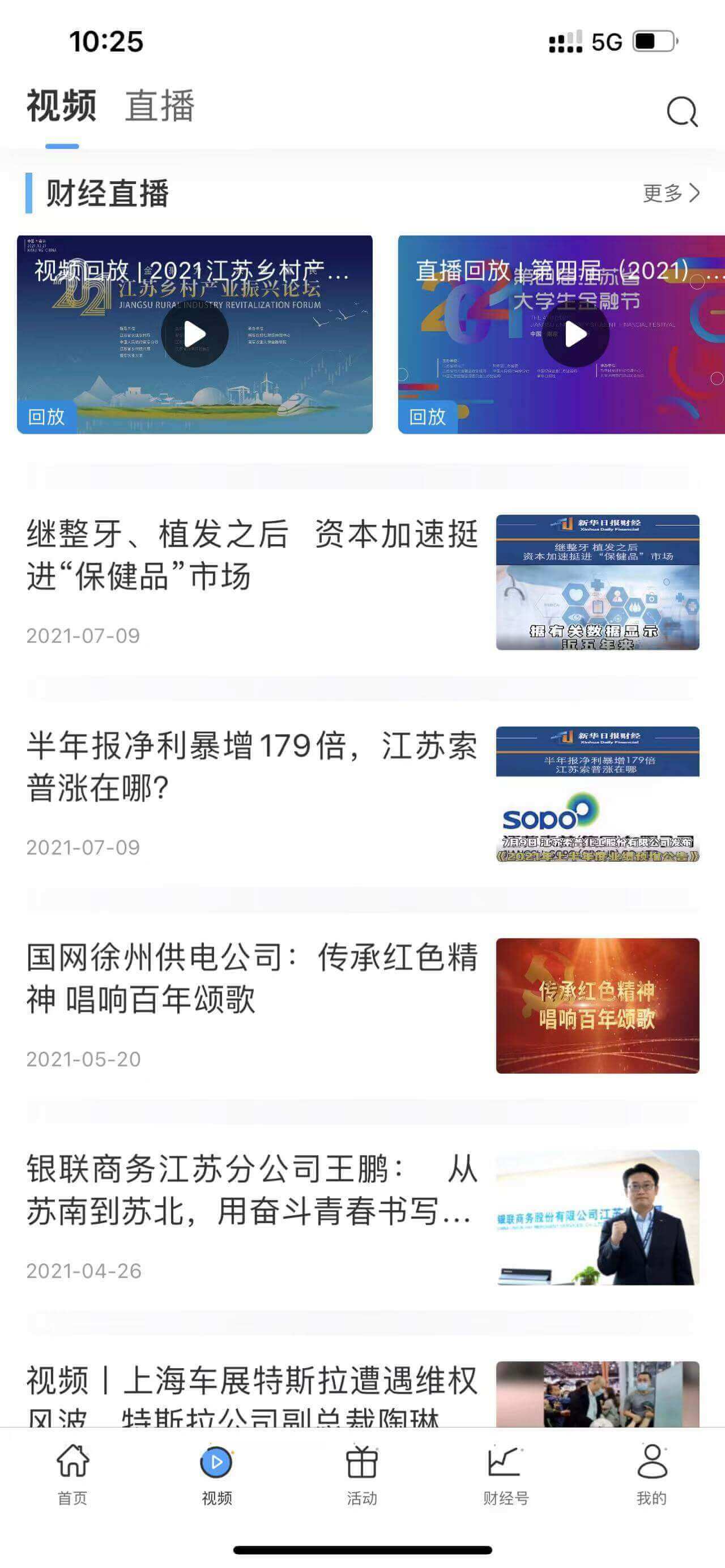725x1568 pixels.
Task: Open the 银联商务江苏分公司王鹏 article
Action: pos(252,1191)
